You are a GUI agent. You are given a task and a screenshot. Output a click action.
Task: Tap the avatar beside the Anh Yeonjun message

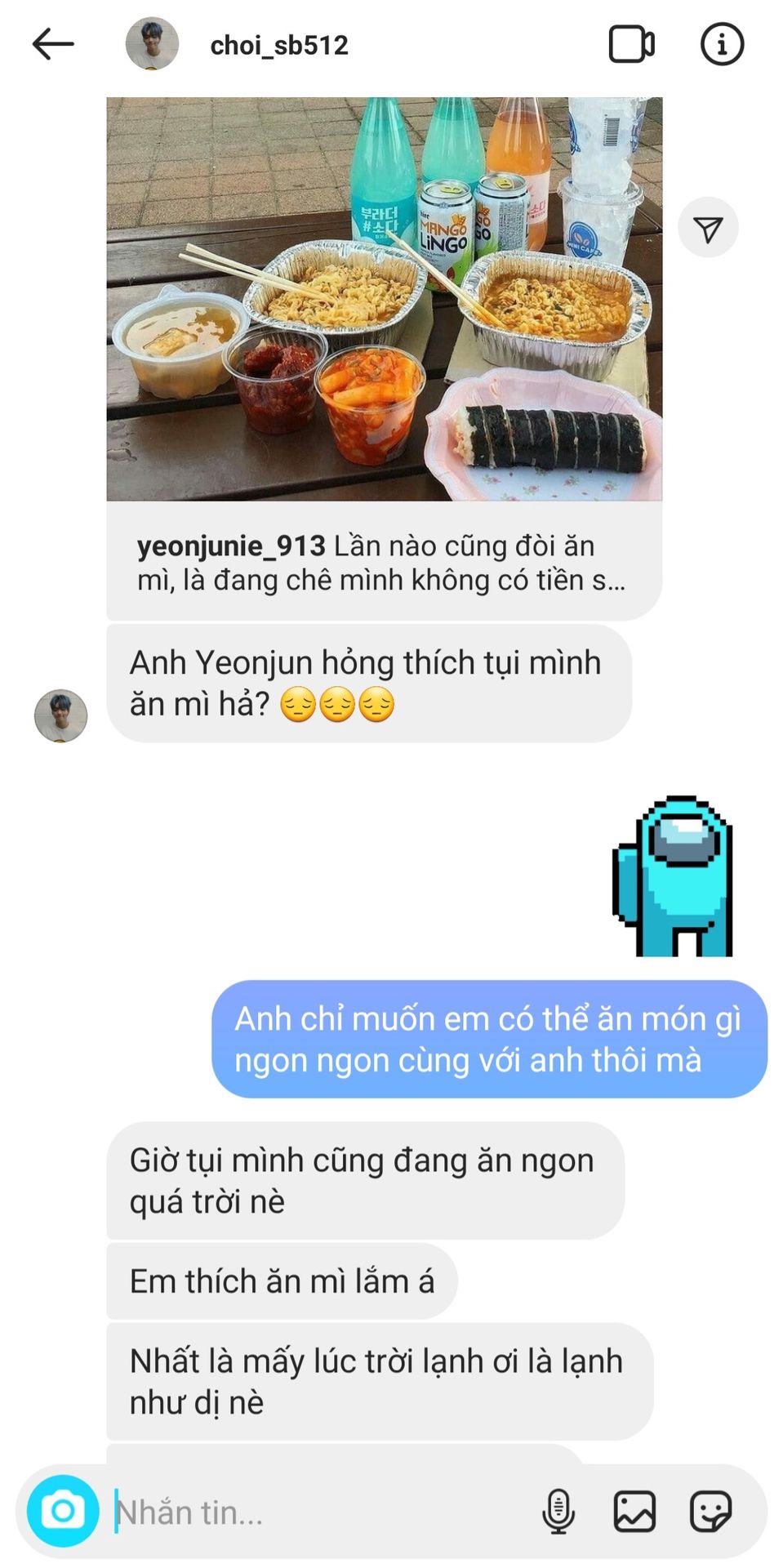(x=60, y=715)
